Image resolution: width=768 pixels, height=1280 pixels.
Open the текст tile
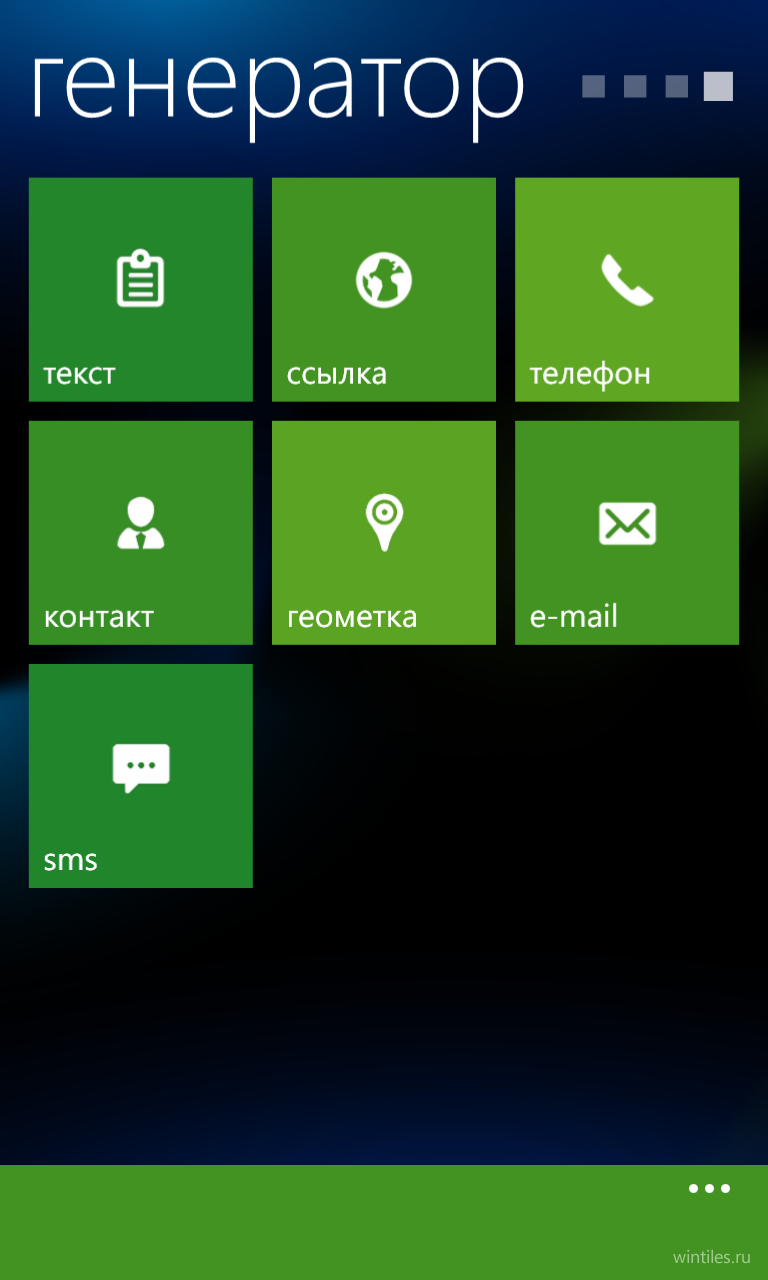tap(141, 289)
